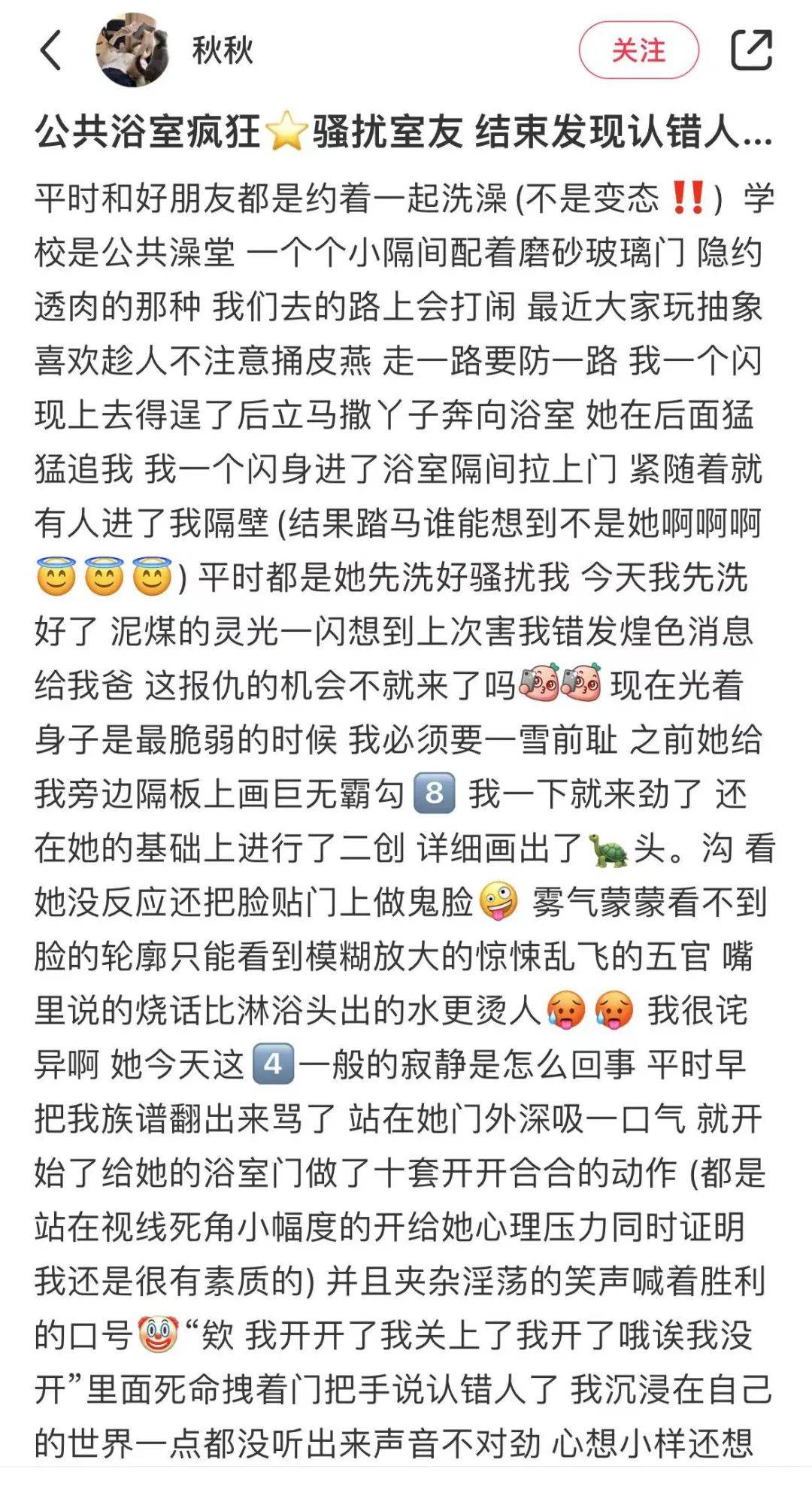This screenshot has height=1487, width=812.
Task: Open the author name 秋秋
Action: pyautogui.click(x=223, y=51)
